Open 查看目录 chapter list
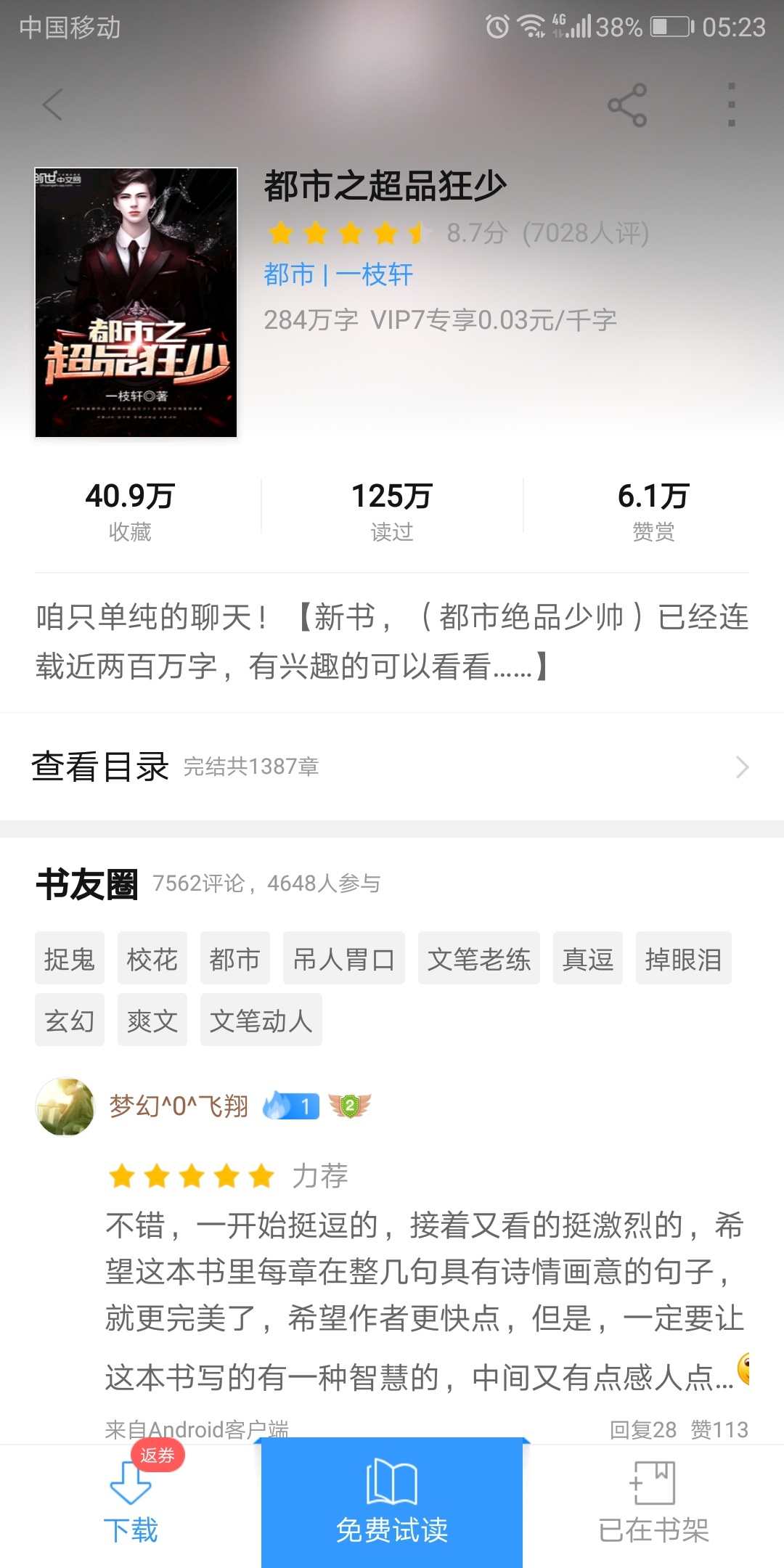 (x=392, y=767)
